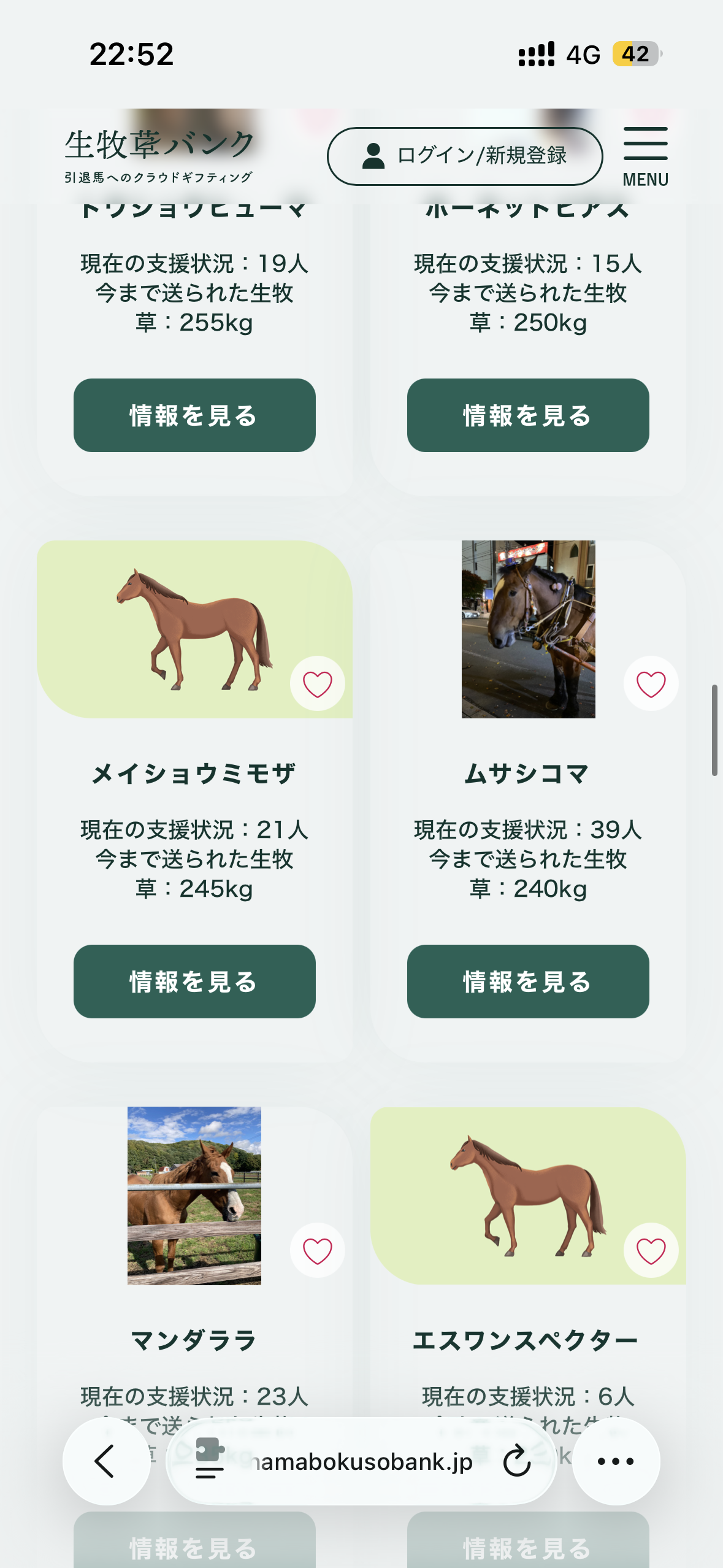Image resolution: width=723 pixels, height=1568 pixels.
Task: View info for the horse with 255kg
Action: coord(194,415)
